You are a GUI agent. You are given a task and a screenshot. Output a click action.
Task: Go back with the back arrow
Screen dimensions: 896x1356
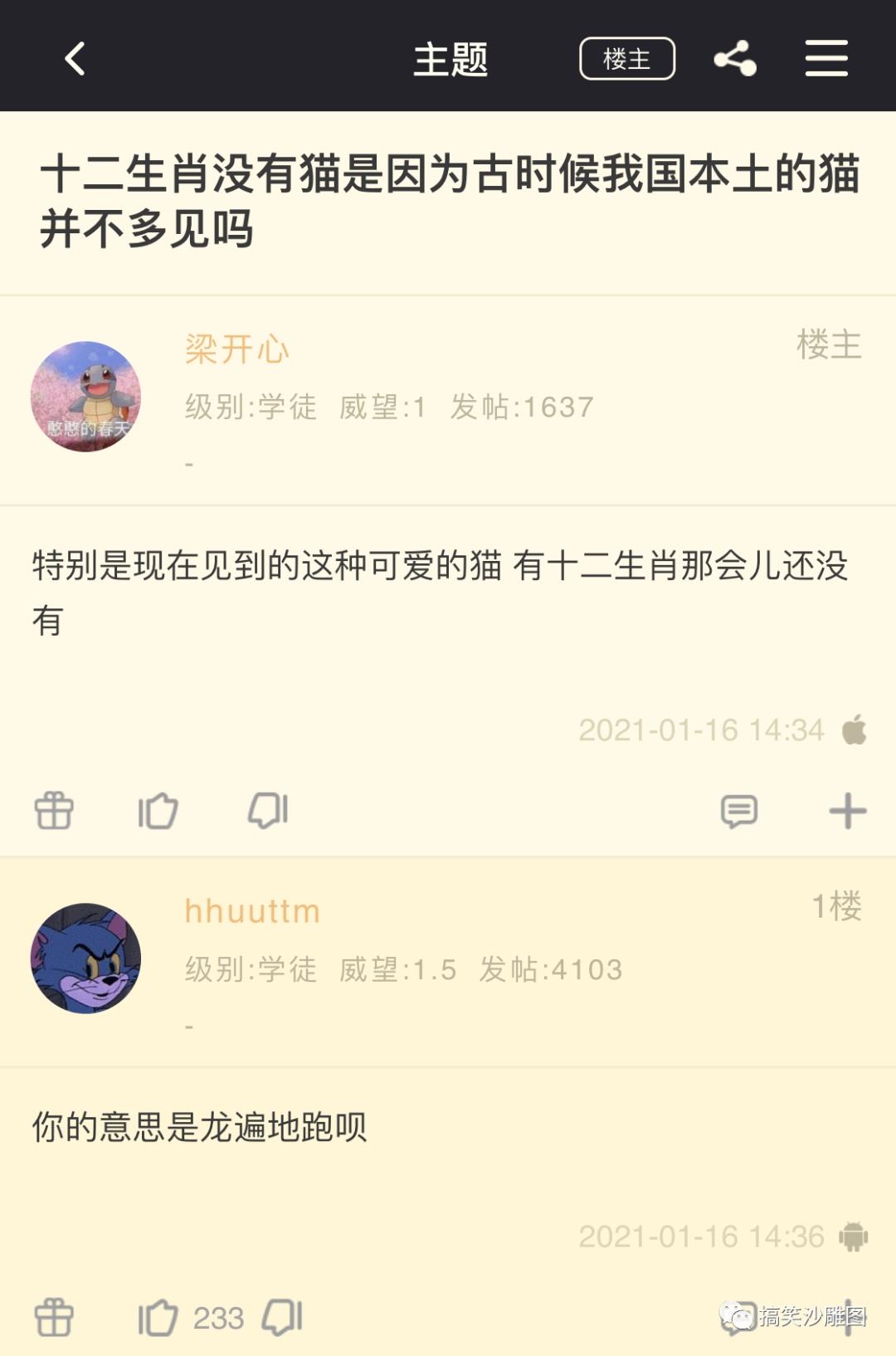tap(73, 58)
